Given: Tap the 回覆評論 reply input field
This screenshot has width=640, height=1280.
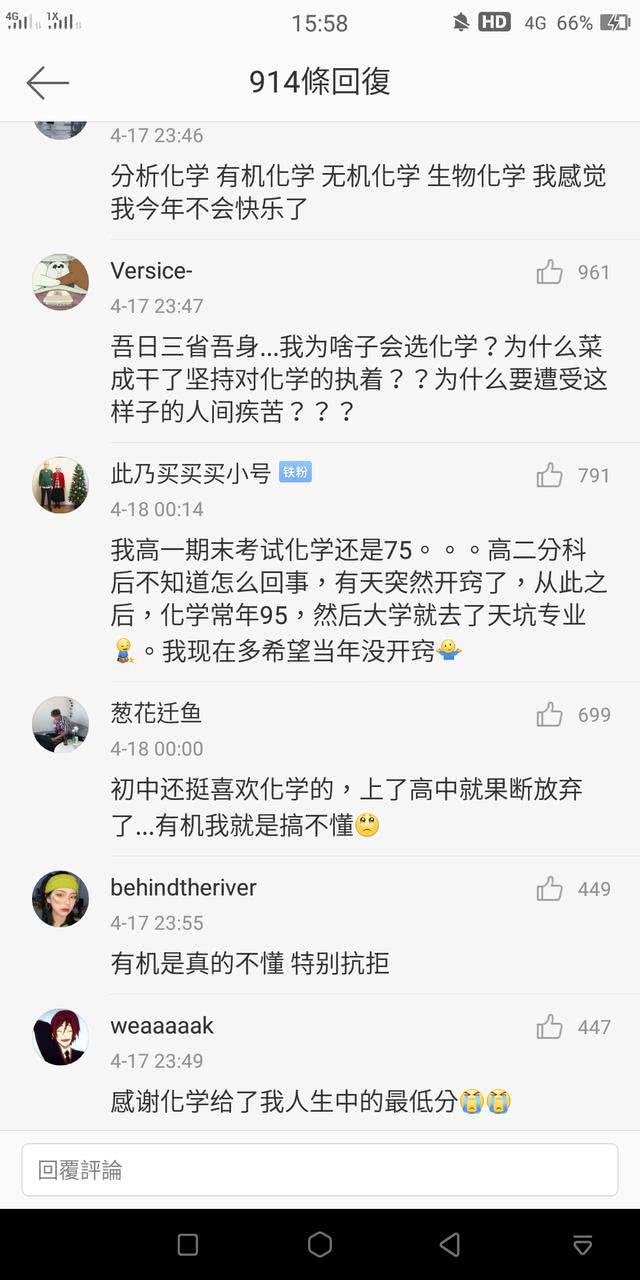Looking at the screenshot, I should tap(320, 1170).
